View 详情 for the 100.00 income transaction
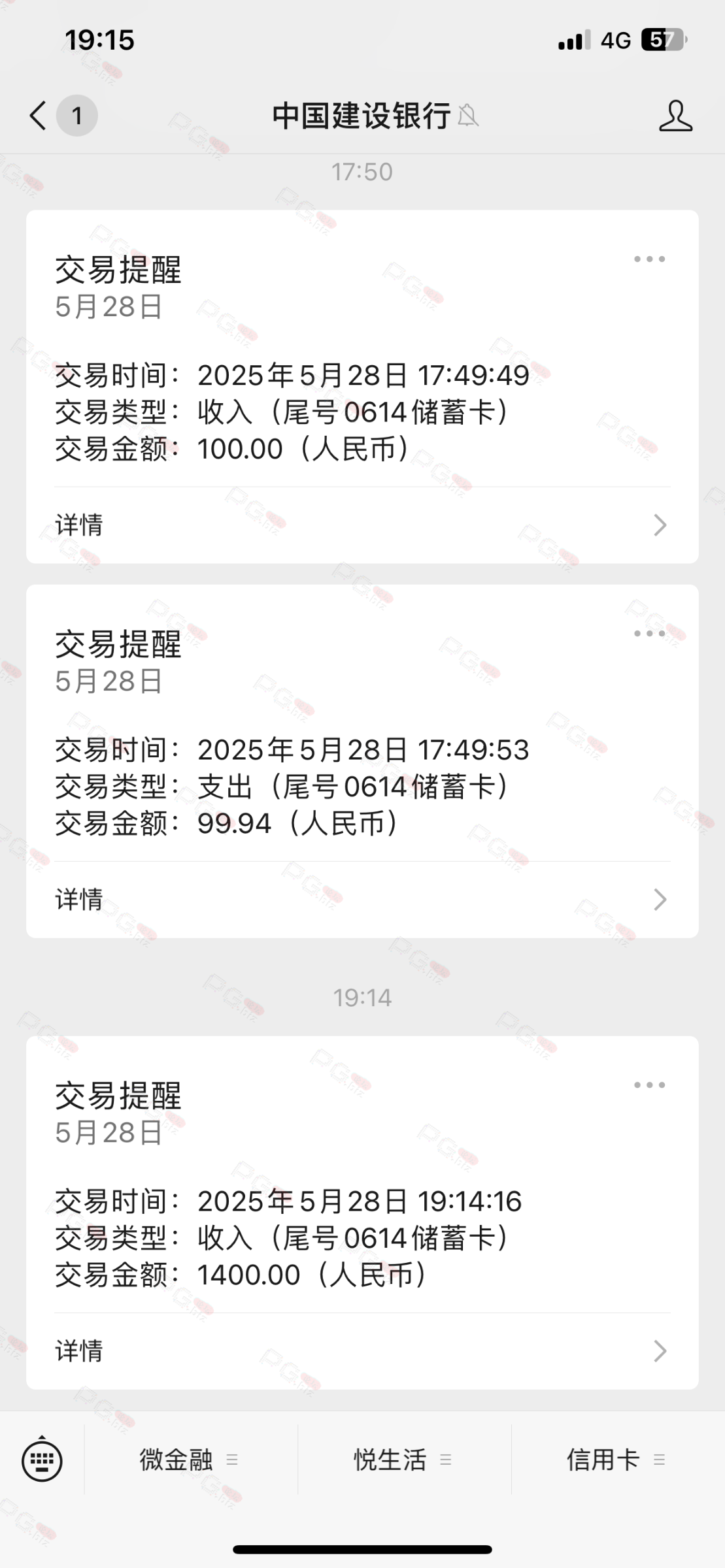The image size is (725, 1568). point(362,525)
